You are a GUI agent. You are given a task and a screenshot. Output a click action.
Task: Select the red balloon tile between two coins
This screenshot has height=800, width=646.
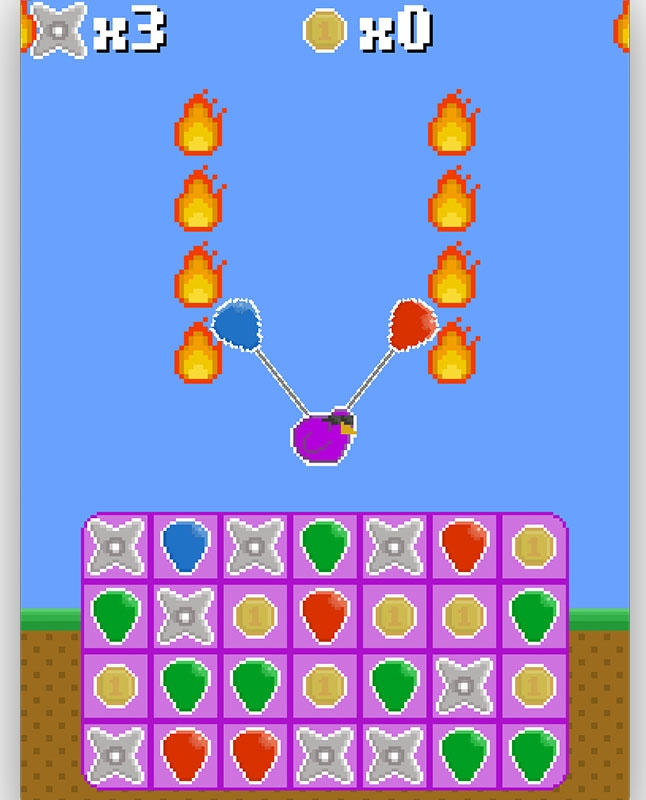pos(325,616)
